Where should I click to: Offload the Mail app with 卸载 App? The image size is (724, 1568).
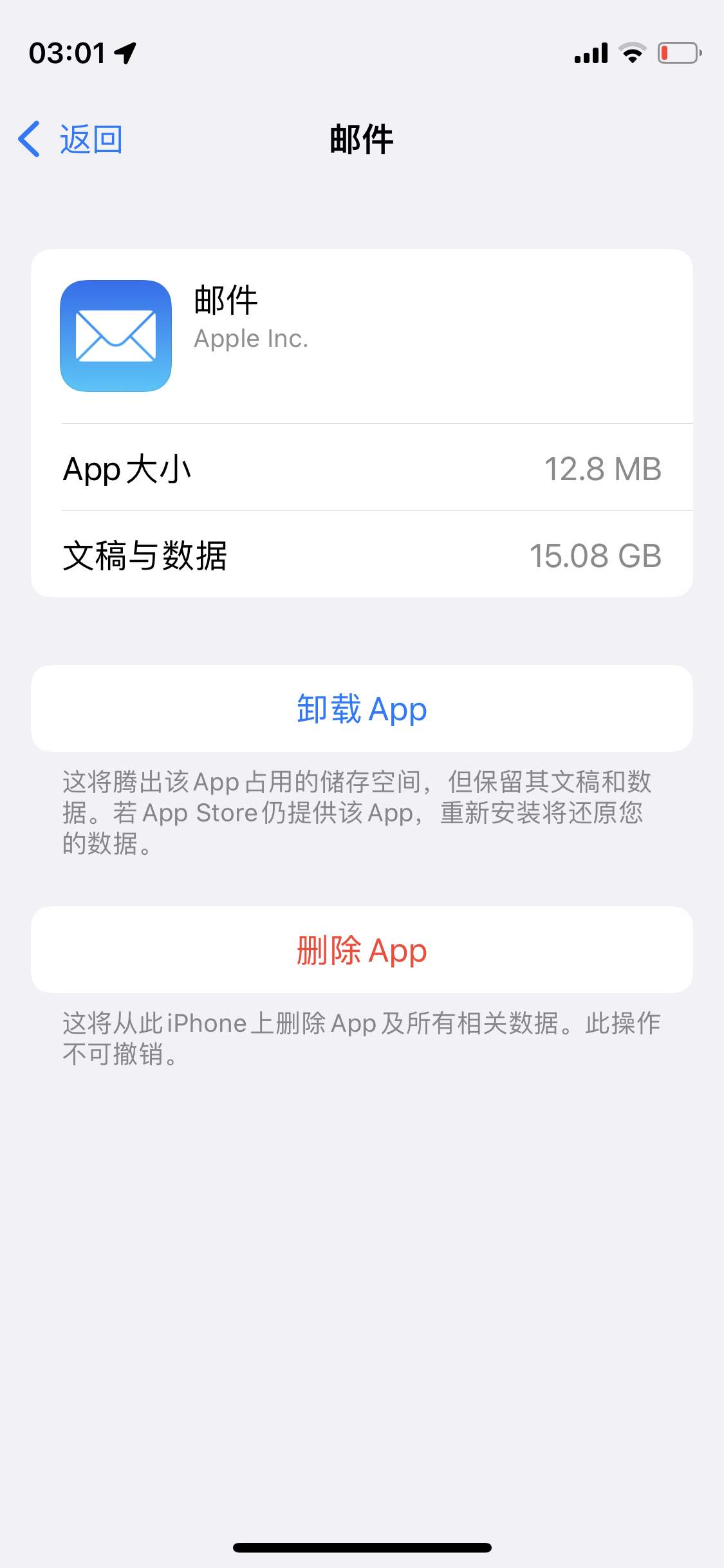362,709
